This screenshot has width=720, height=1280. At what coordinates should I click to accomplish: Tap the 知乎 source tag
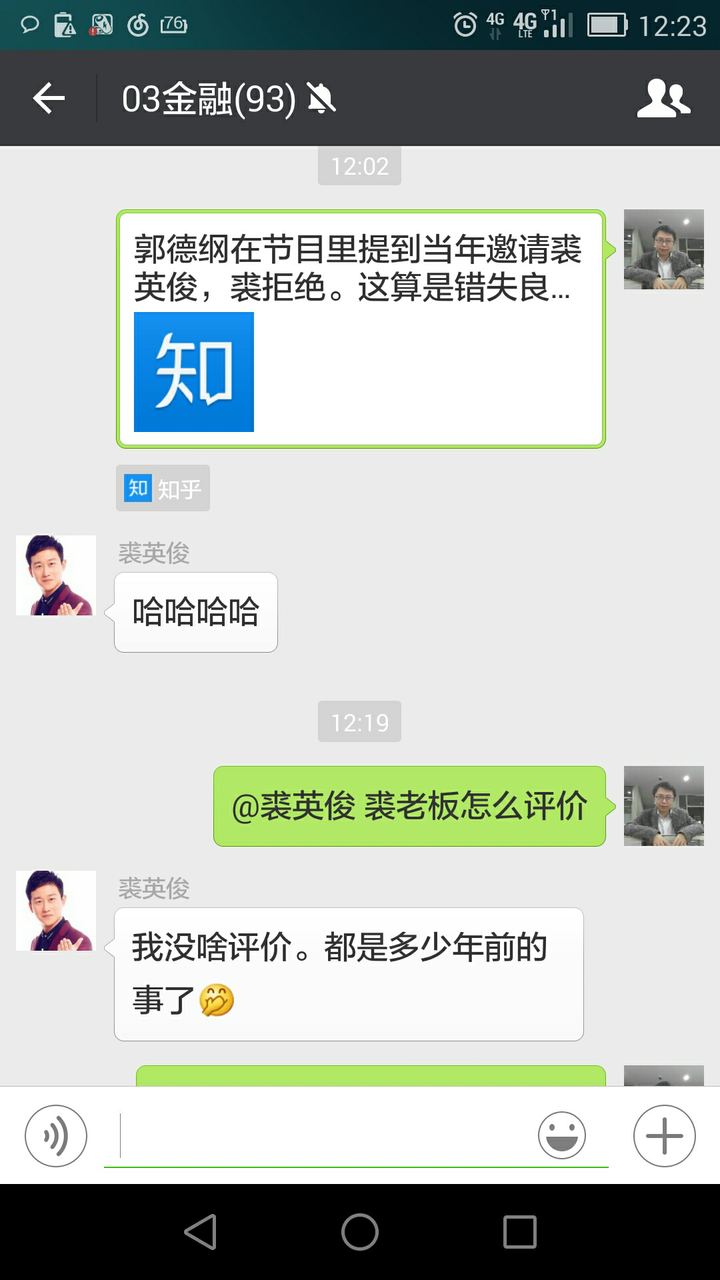pos(163,488)
